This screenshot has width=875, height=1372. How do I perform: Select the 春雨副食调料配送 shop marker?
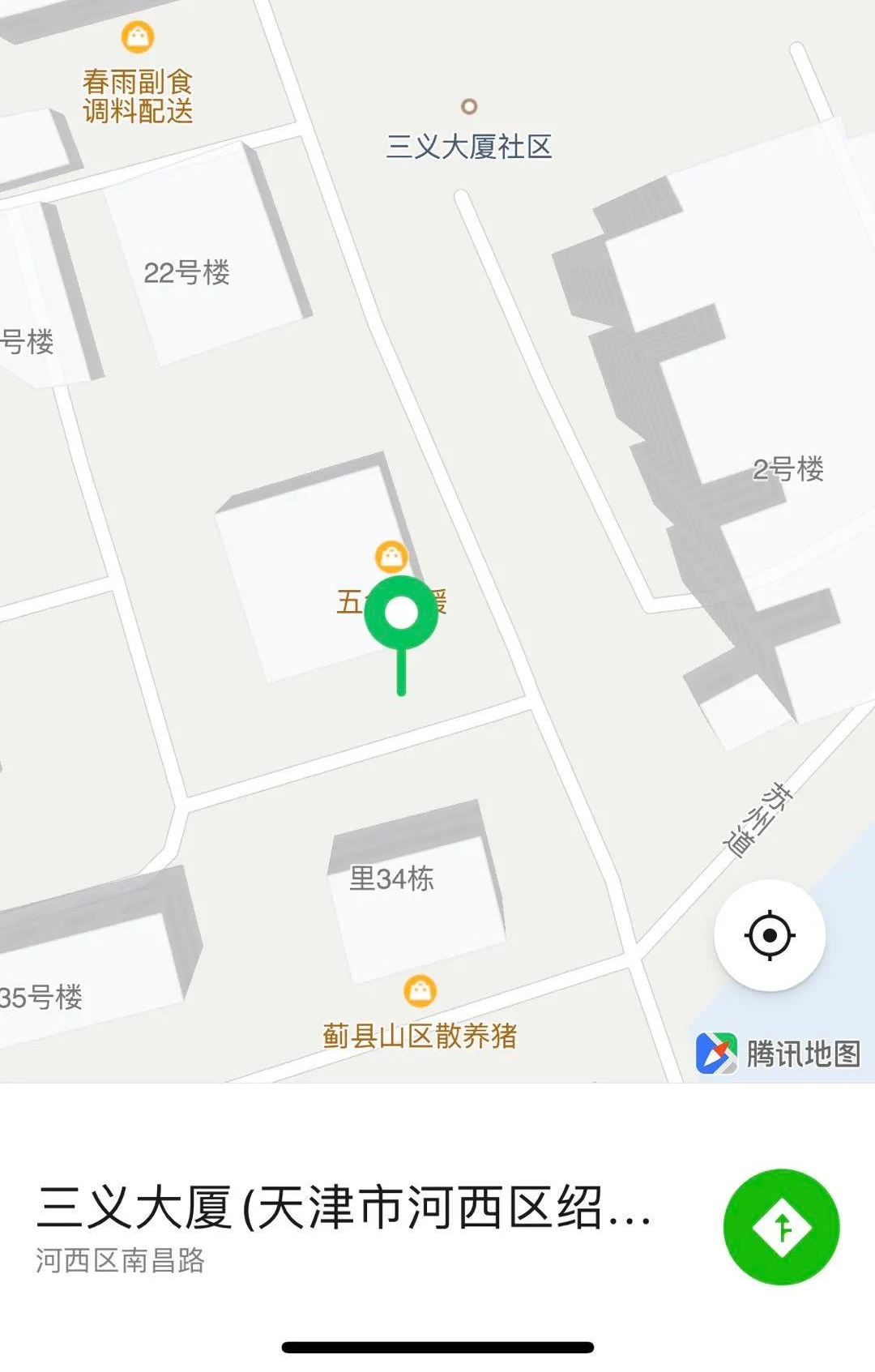pos(138,36)
